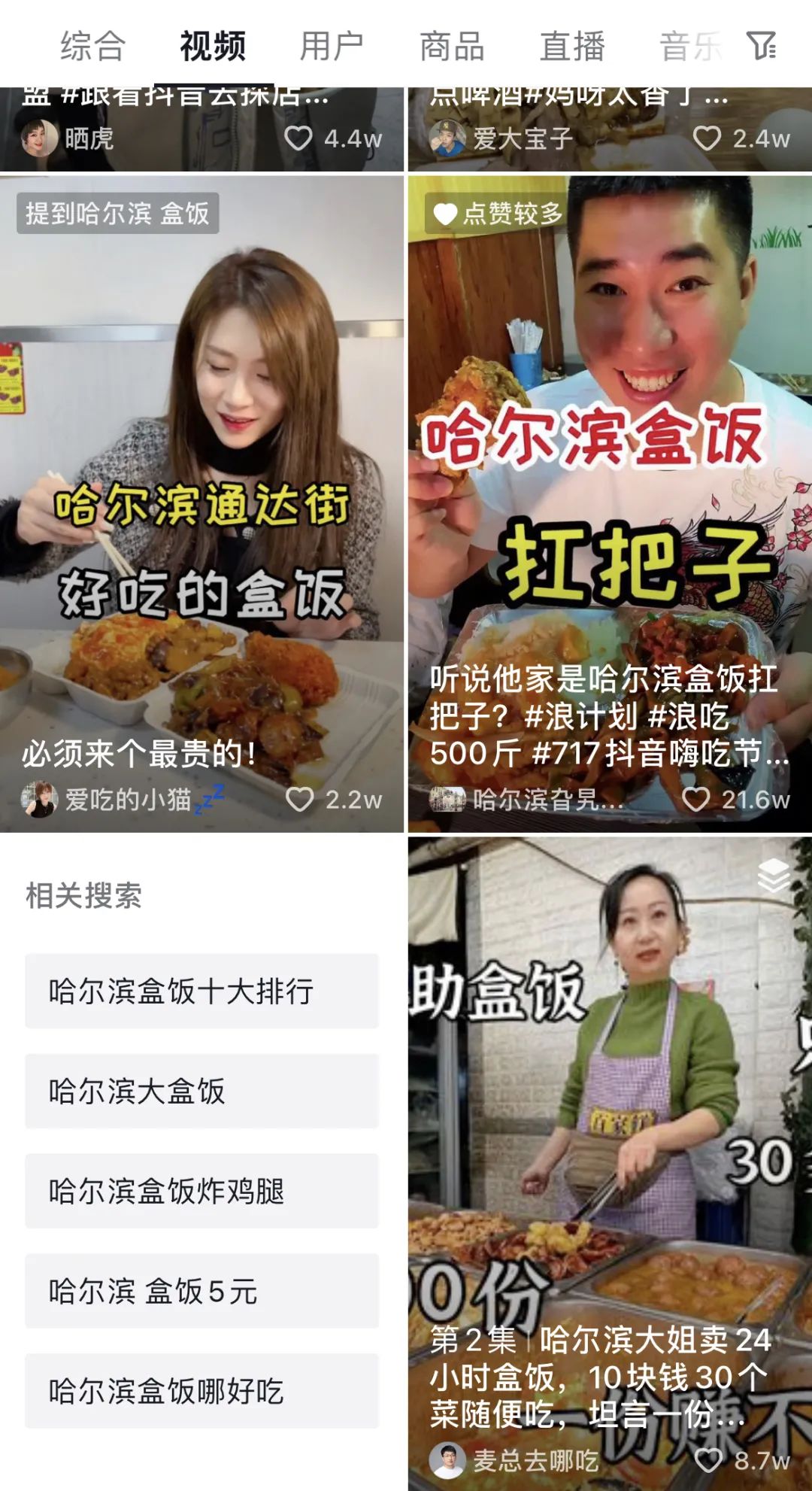Viewport: 812px width, 1491px height.
Task: Like the video with 21.6w likes
Action: pos(695,799)
